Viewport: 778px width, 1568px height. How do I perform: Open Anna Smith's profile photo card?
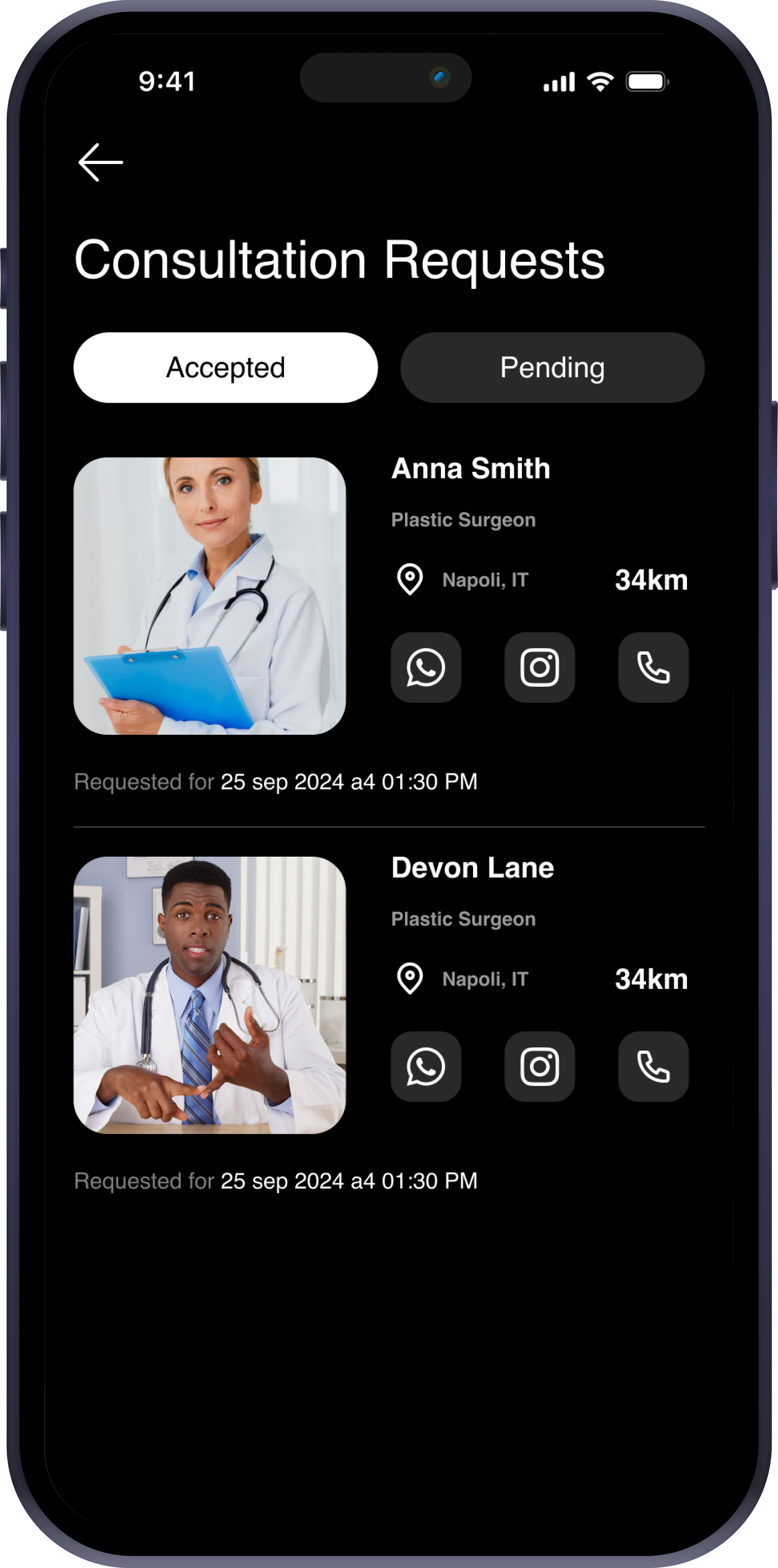point(209,596)
